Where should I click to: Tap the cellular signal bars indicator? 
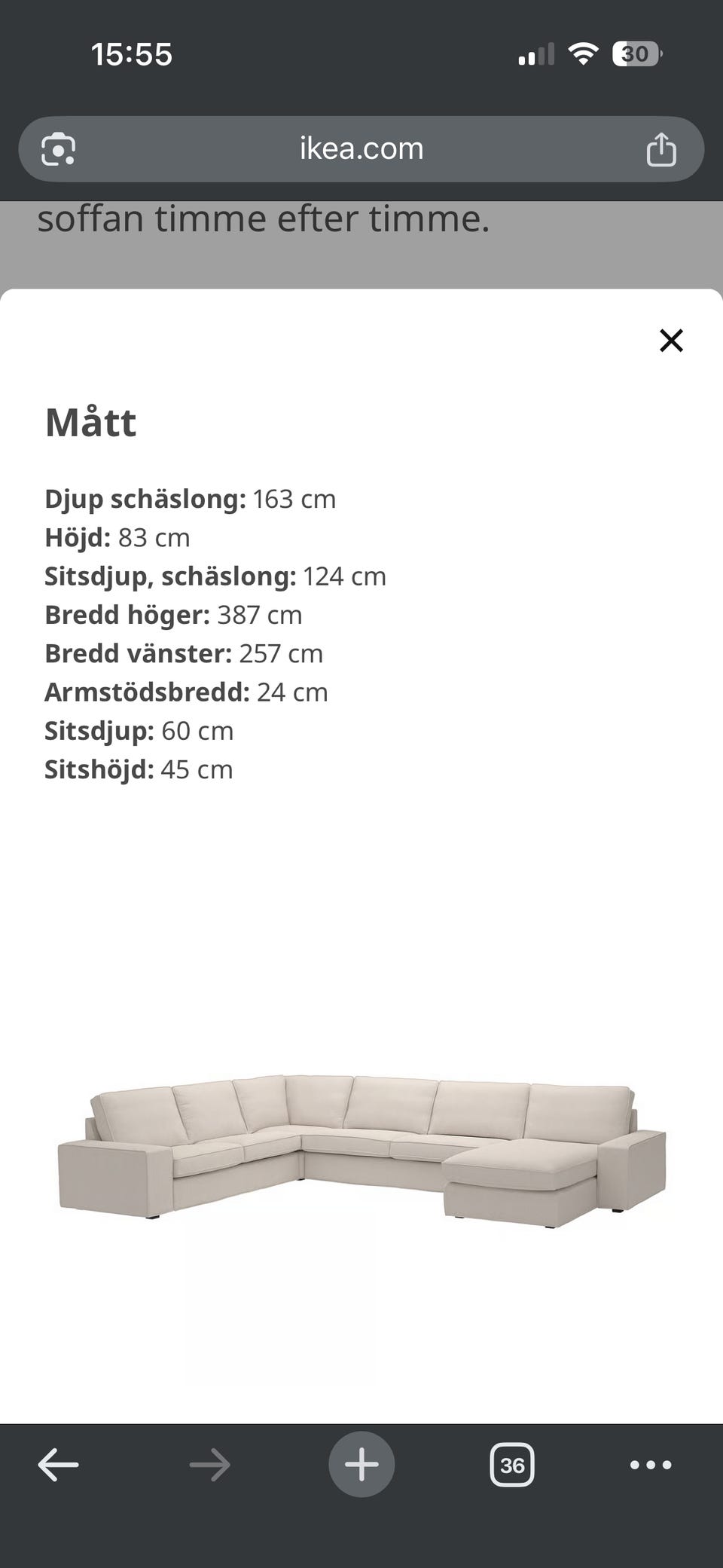point(535,53)
